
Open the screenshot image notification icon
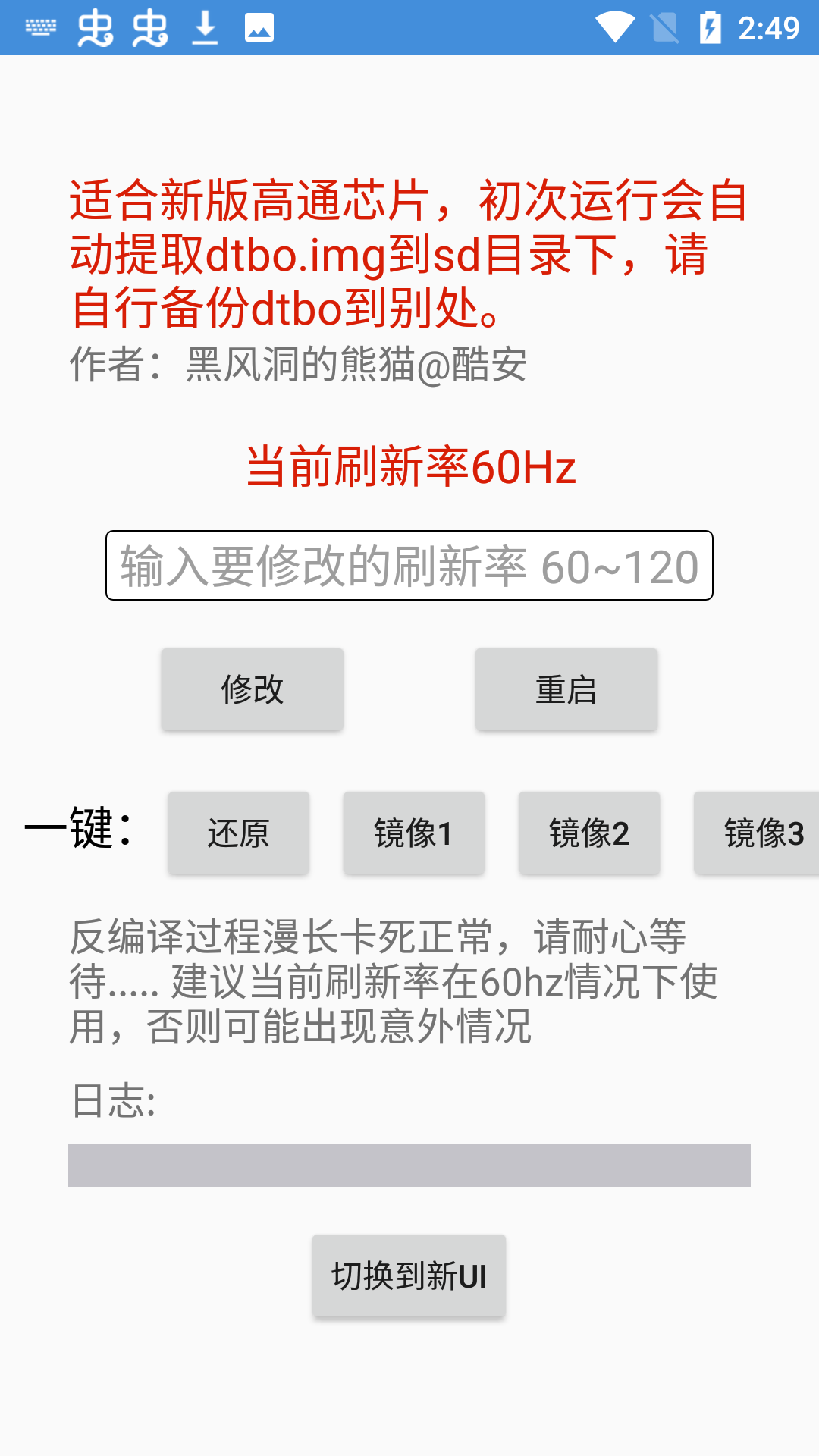pos(258,29)
